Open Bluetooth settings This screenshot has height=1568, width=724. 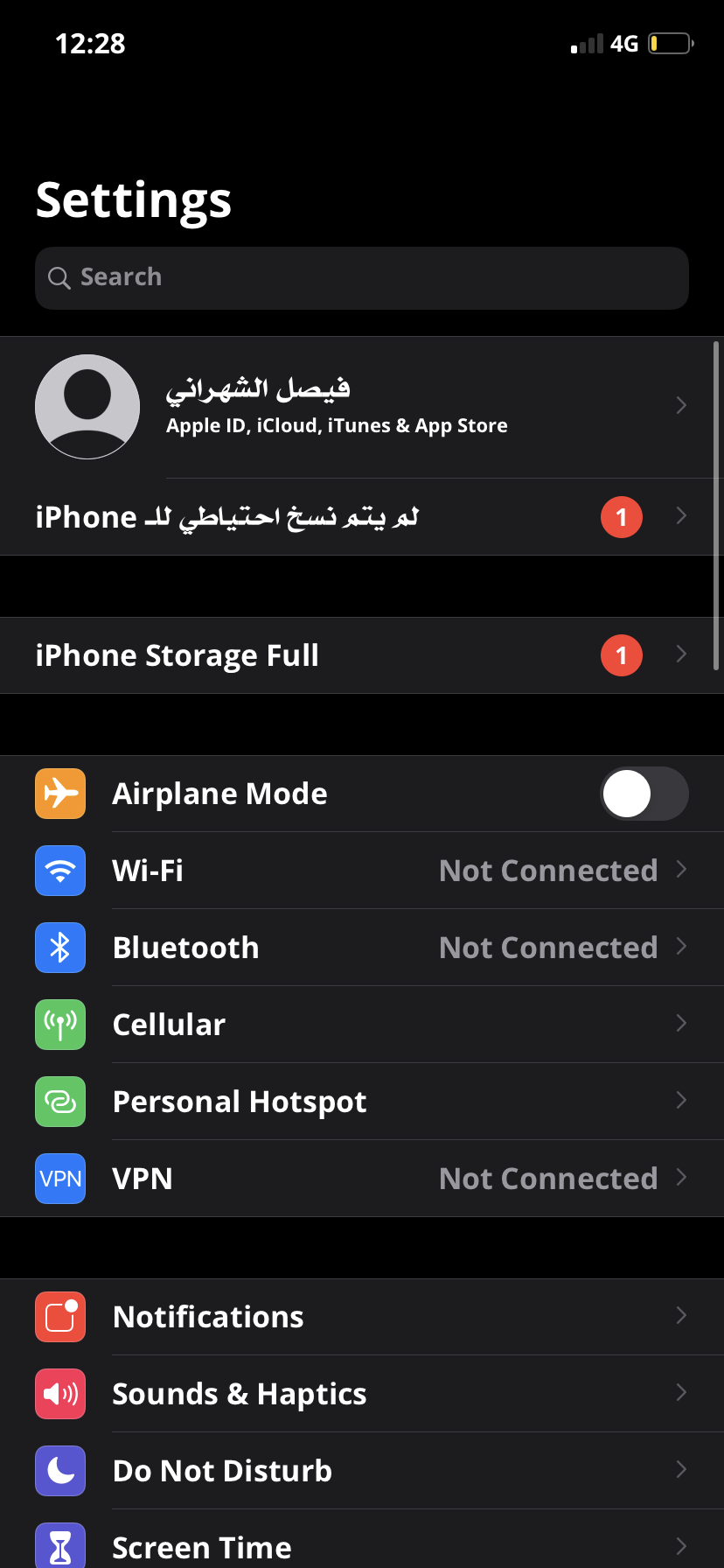click(x=362, y=948)
